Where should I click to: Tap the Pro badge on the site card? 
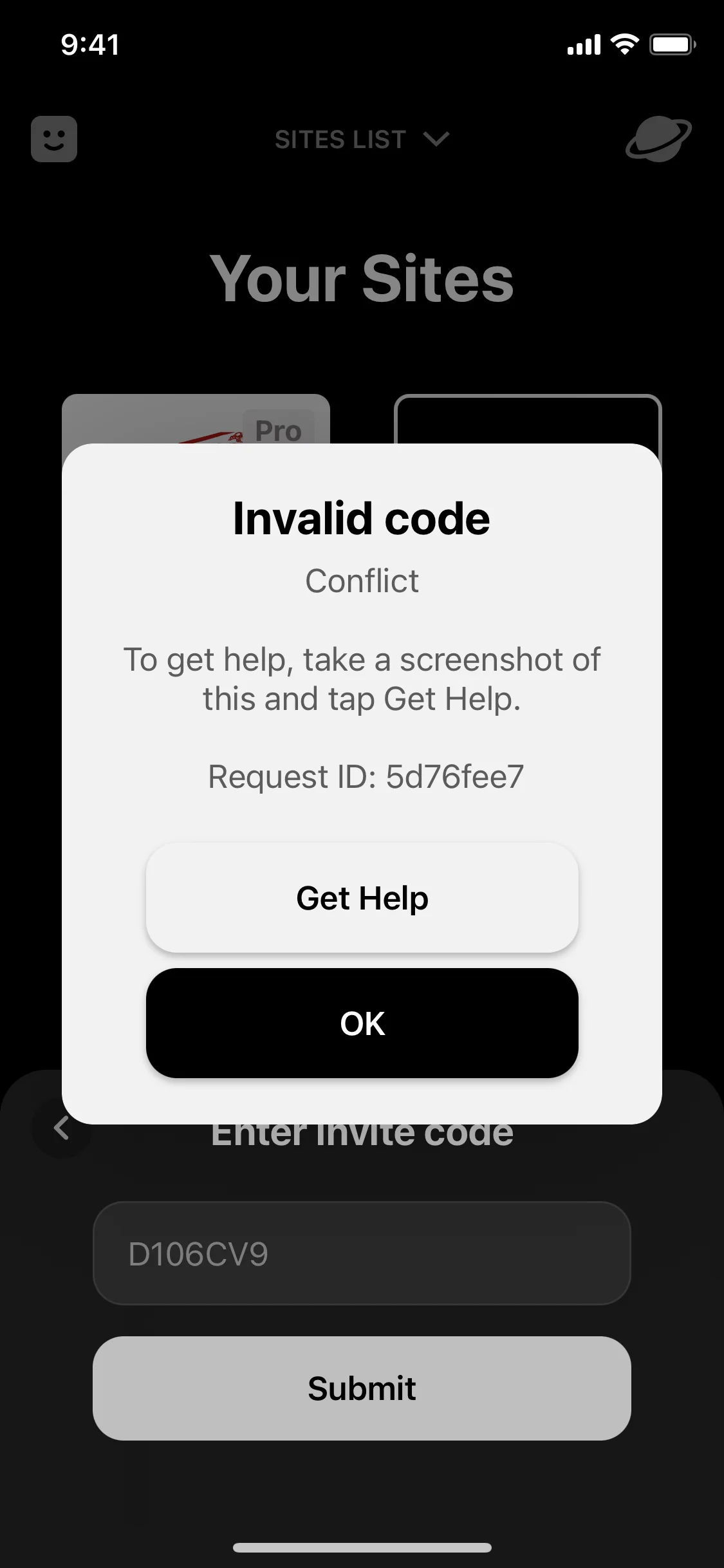click(x=279, y=431)
